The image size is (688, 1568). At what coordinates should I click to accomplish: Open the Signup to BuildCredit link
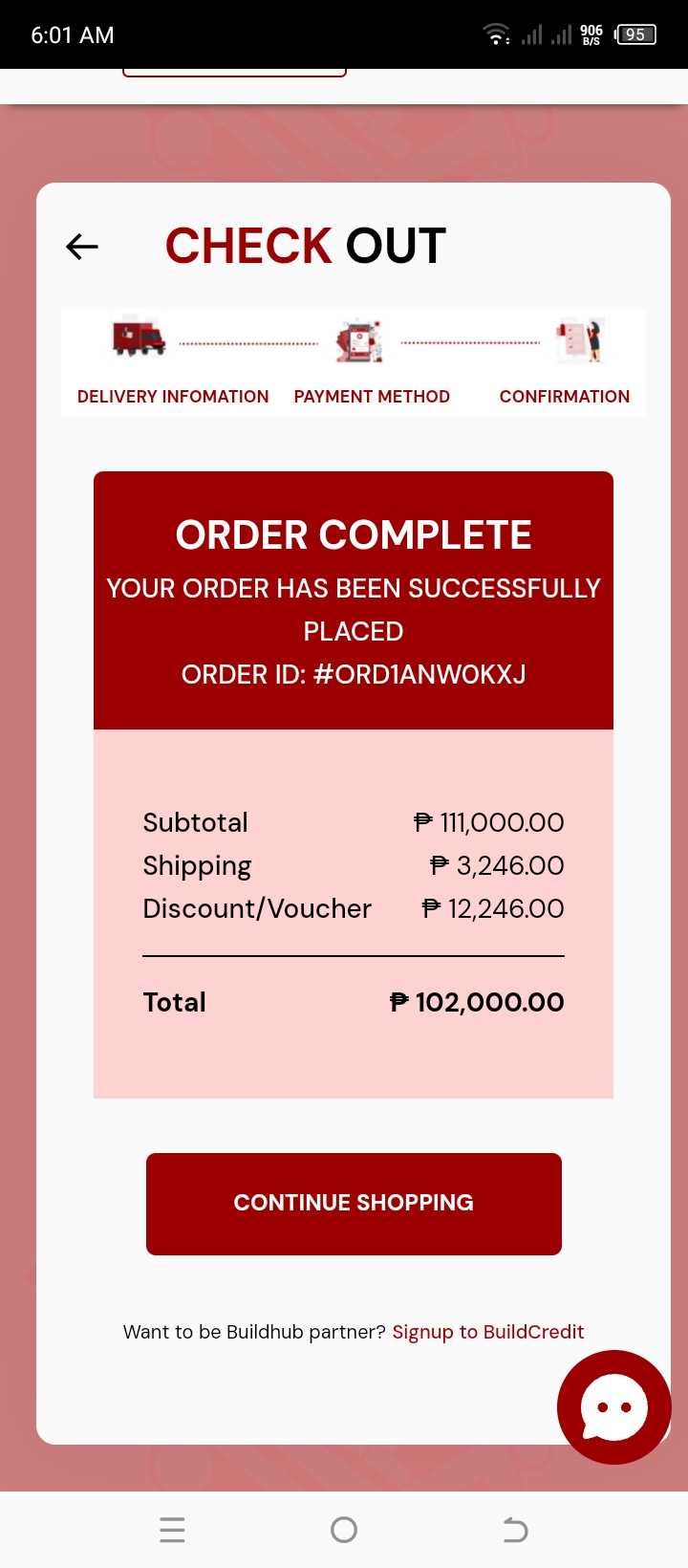coord(487,1332)
